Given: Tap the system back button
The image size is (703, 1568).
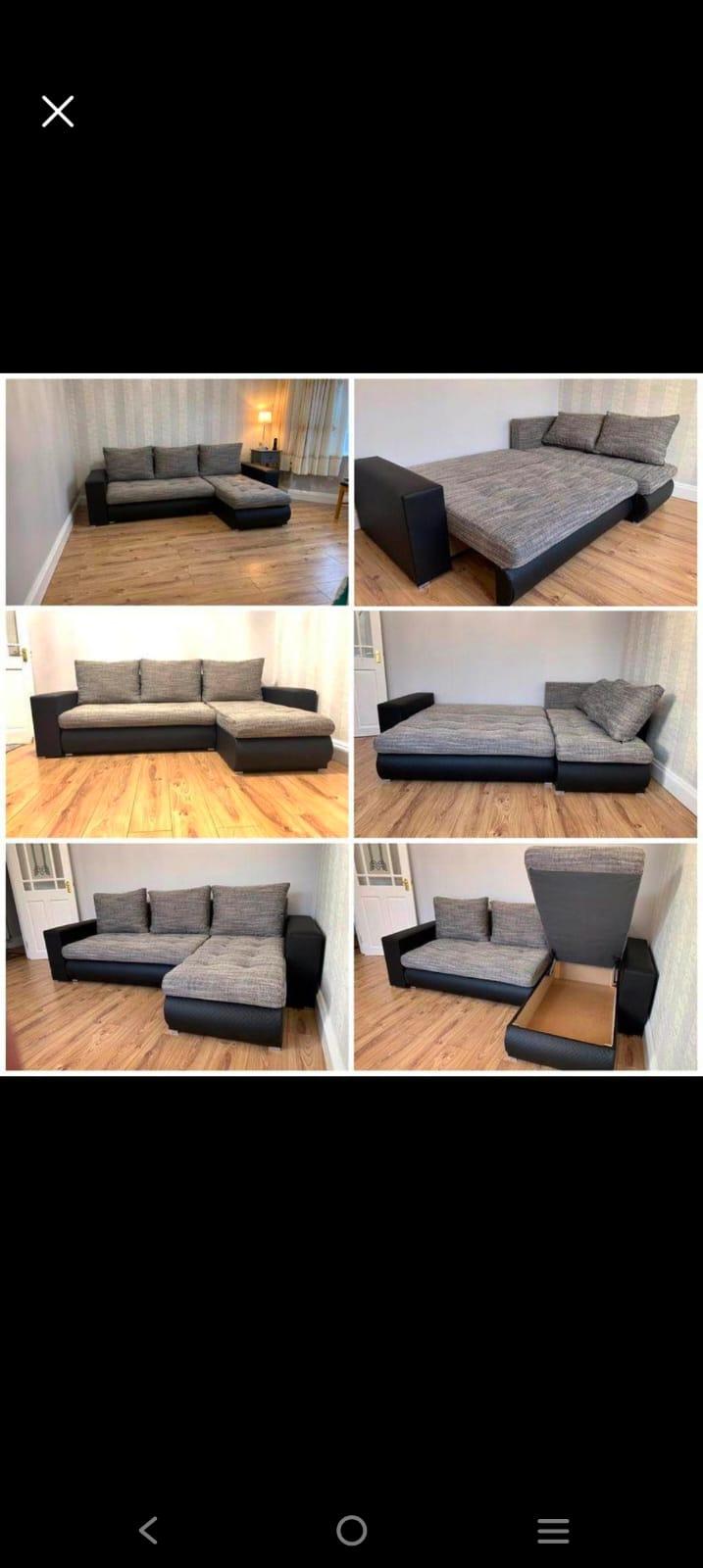Looking at the screenshot, I should [148, 1530].
